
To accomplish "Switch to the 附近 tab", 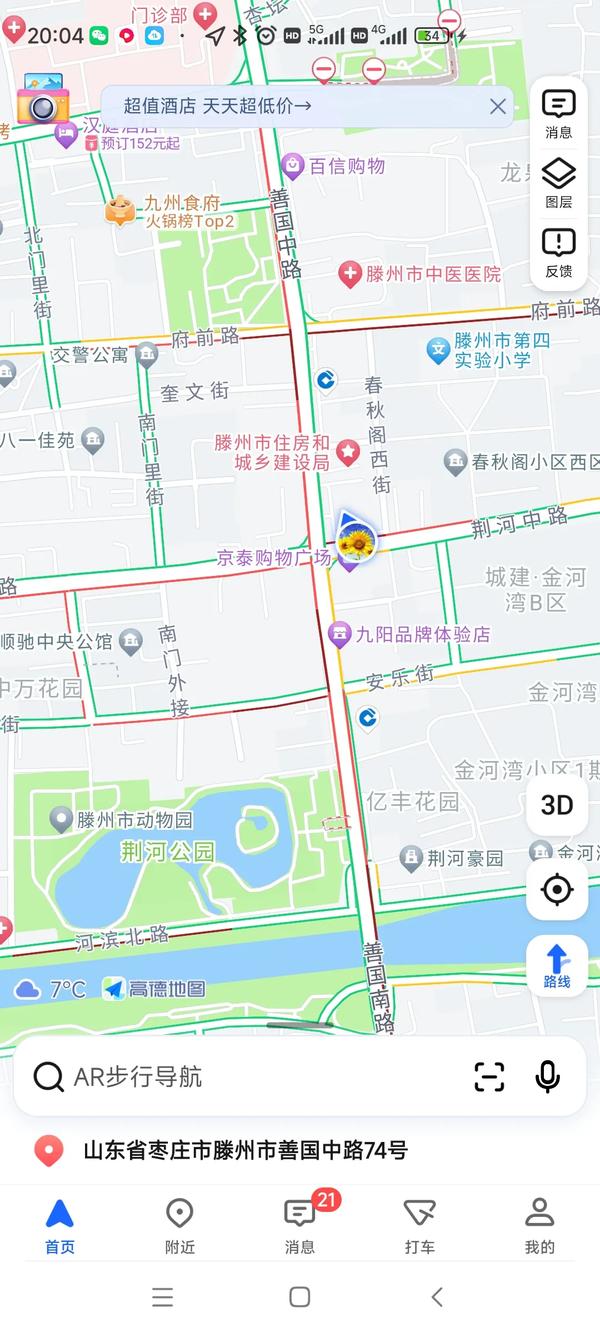I will [x=179, y=1226].
